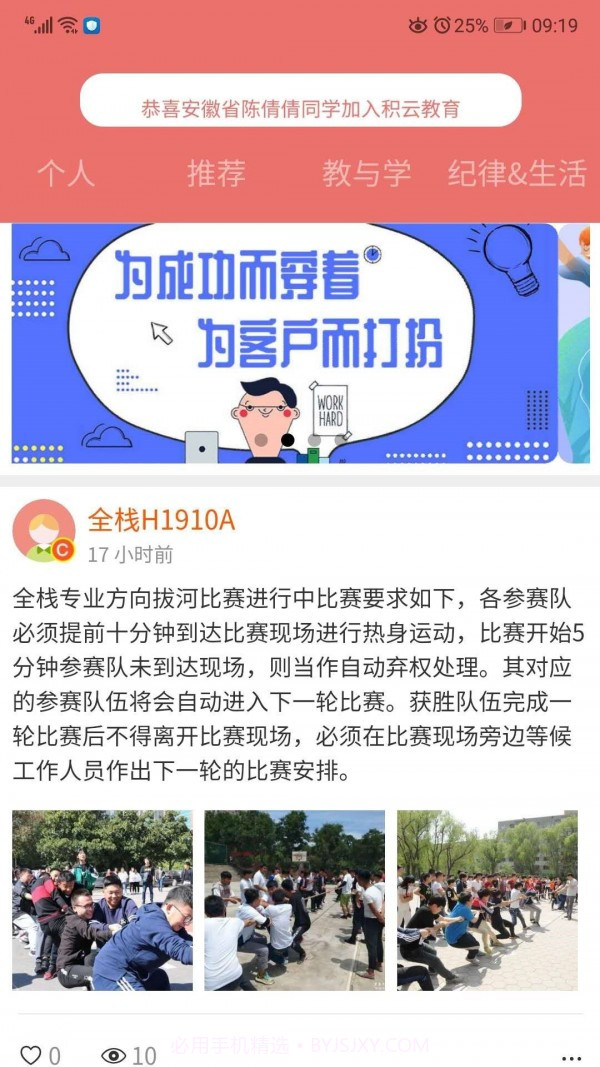The height and width of the screenshot is (1067, 600).
Task: Open the 个人 tab
Action: pos(66,173)
